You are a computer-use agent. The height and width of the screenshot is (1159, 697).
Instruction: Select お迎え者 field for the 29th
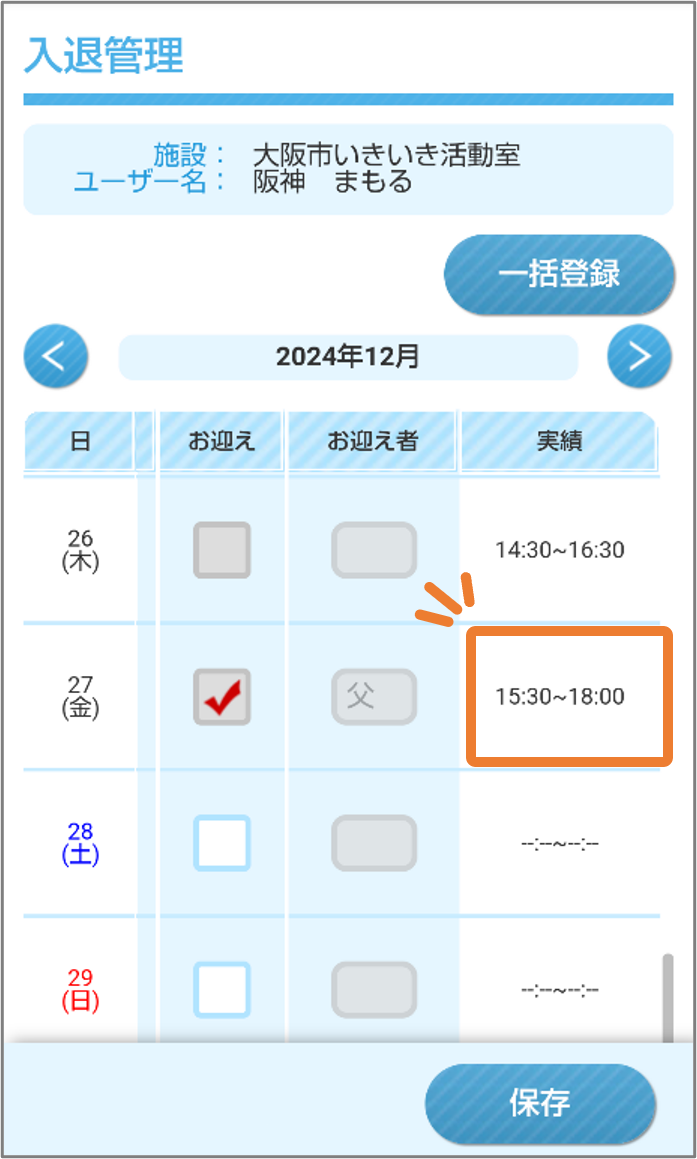click(374, 989)
